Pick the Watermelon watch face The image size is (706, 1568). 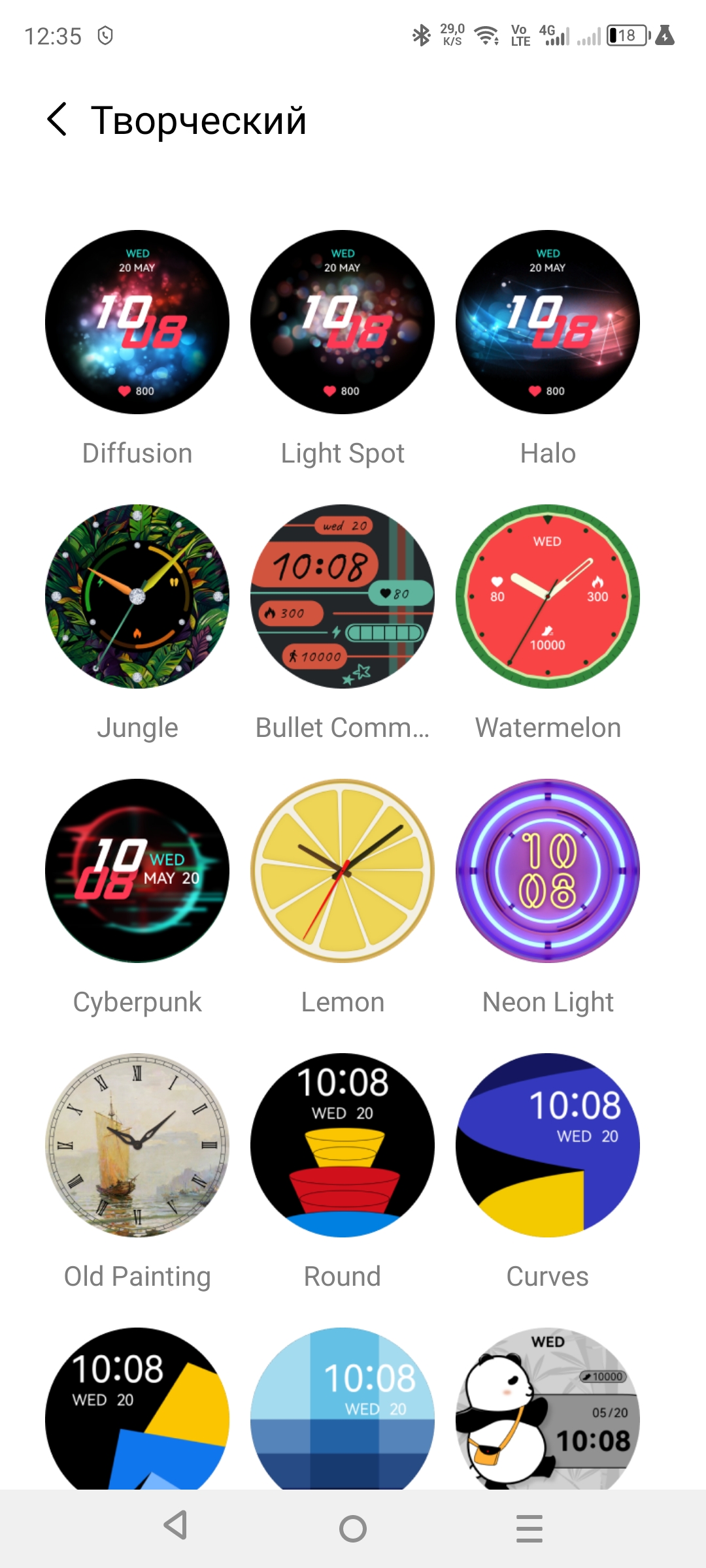pyautogui.click(x=548, y=596)
